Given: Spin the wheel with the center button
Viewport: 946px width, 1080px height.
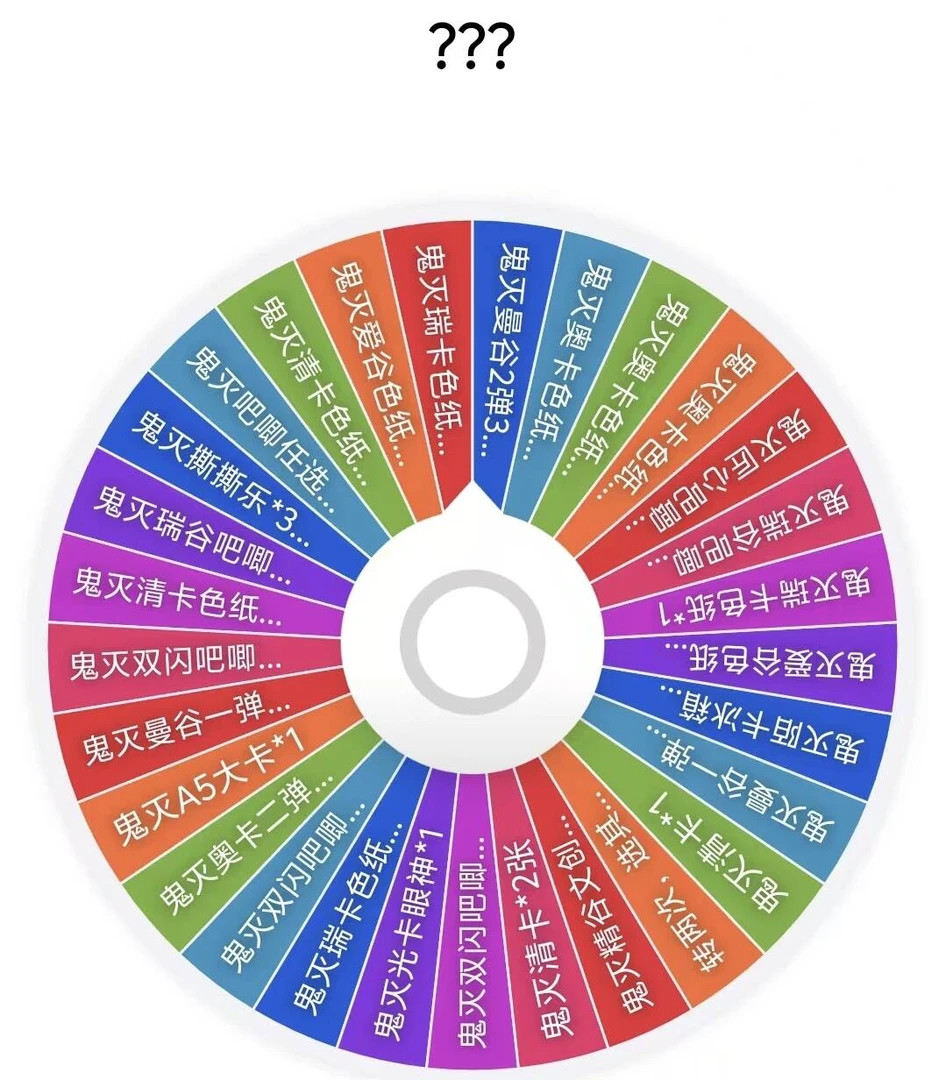Looking at the screenshot, I should [472, 641].
